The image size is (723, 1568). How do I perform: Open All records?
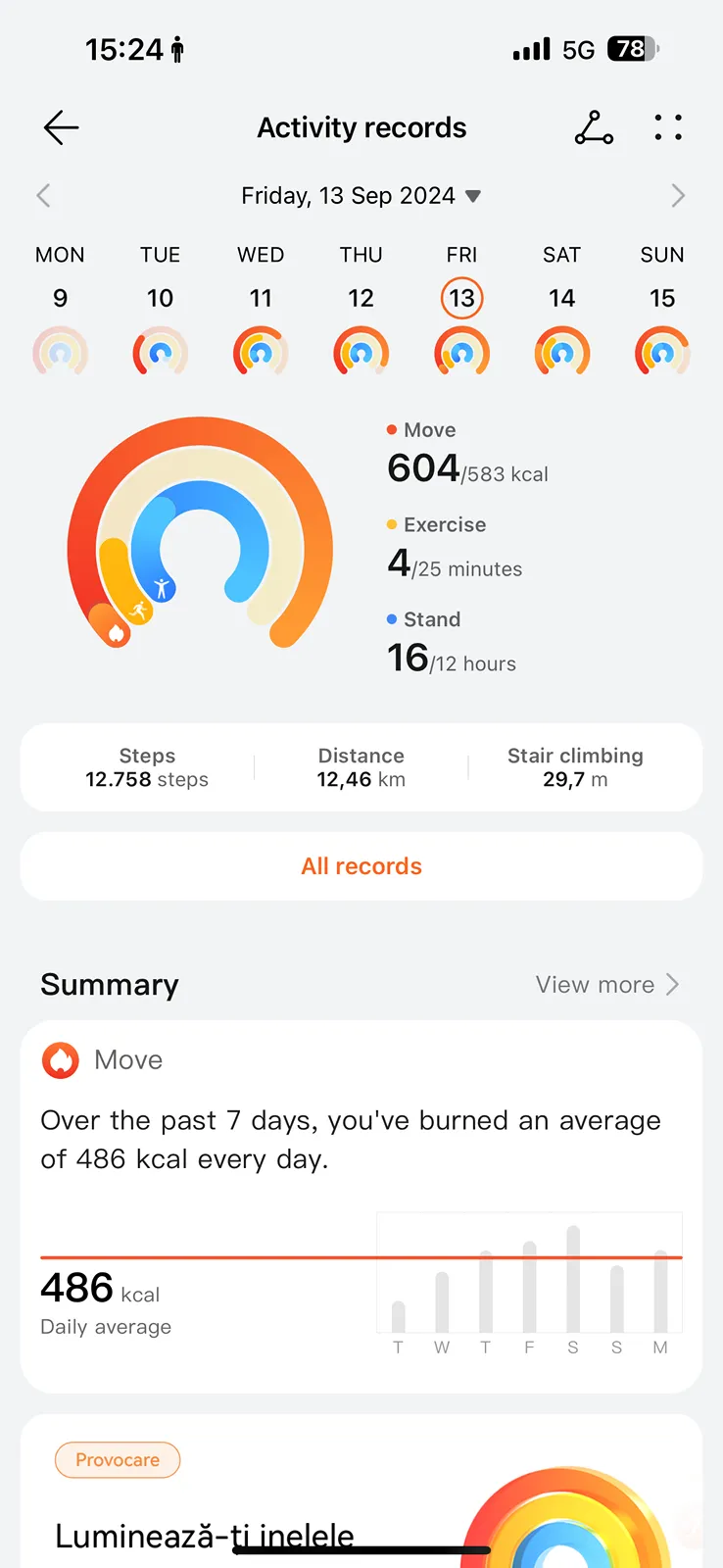361,866
